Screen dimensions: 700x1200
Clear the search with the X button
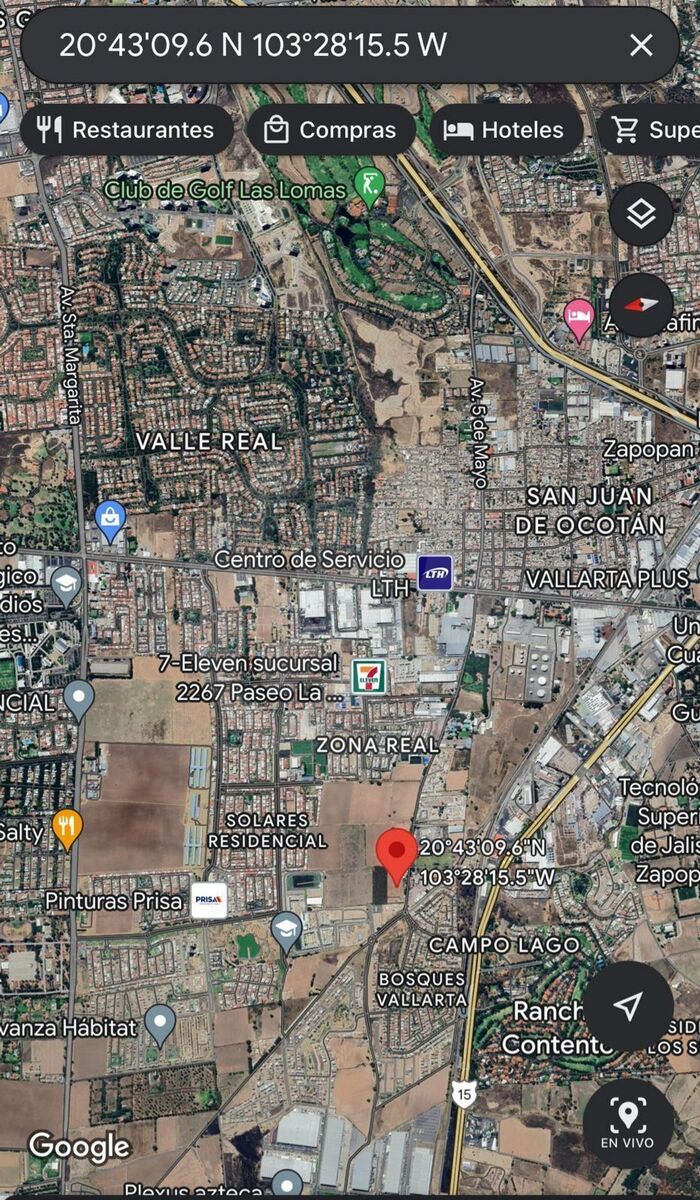point(641,45)
